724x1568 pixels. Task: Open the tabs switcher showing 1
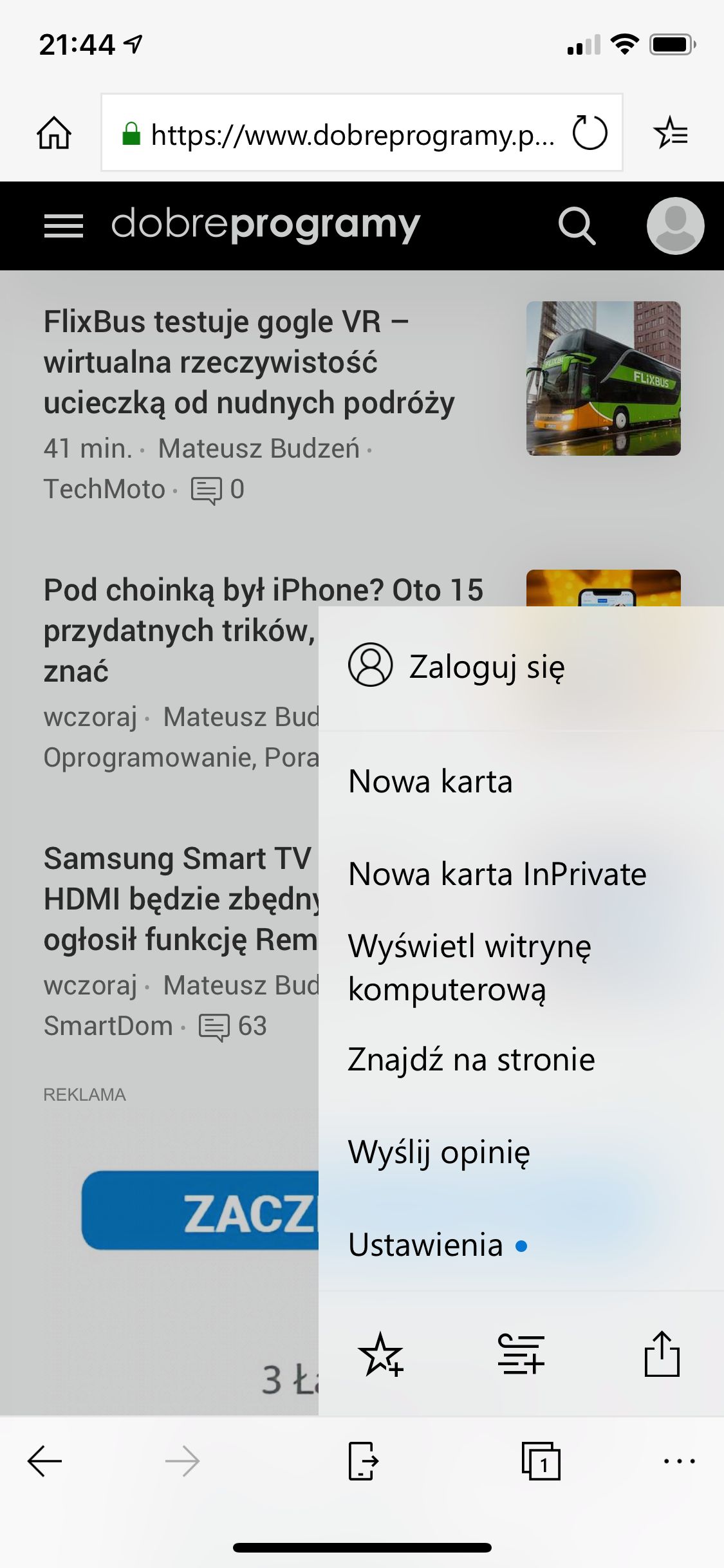(x=541, y=1461)
